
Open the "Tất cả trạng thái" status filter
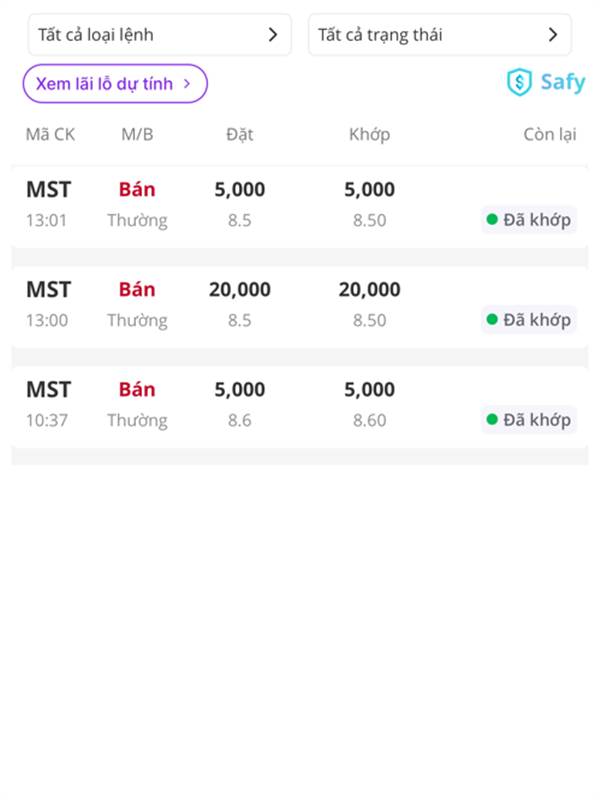tap(439, 35)
